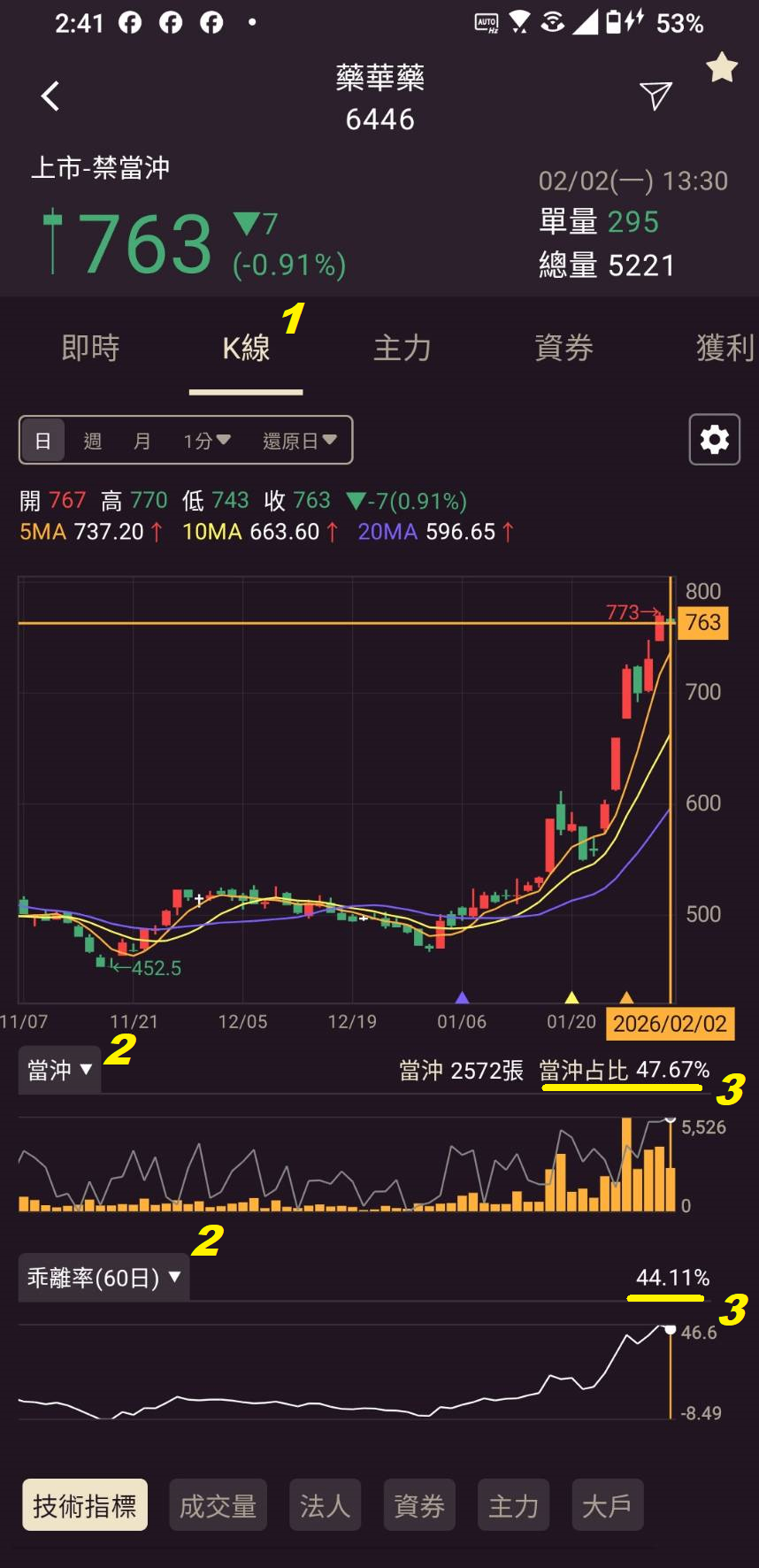Tap a Facebook notification icon in the status bar
759x1568 pixels.
[x=129, y=23]
